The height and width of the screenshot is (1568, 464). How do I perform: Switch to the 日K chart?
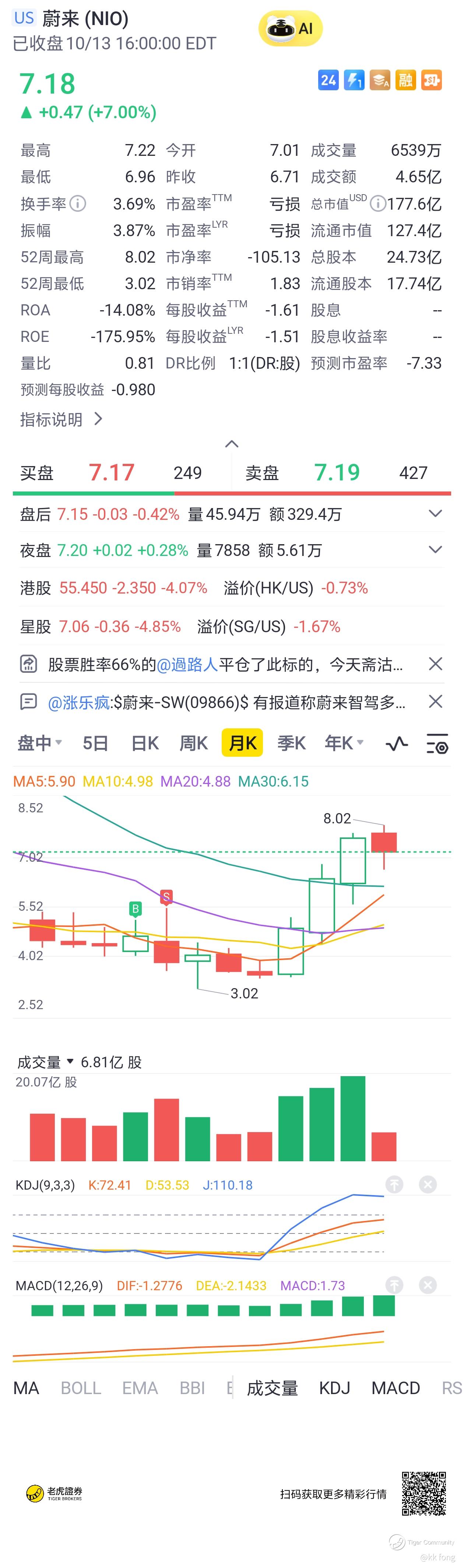tap(145, 743)
